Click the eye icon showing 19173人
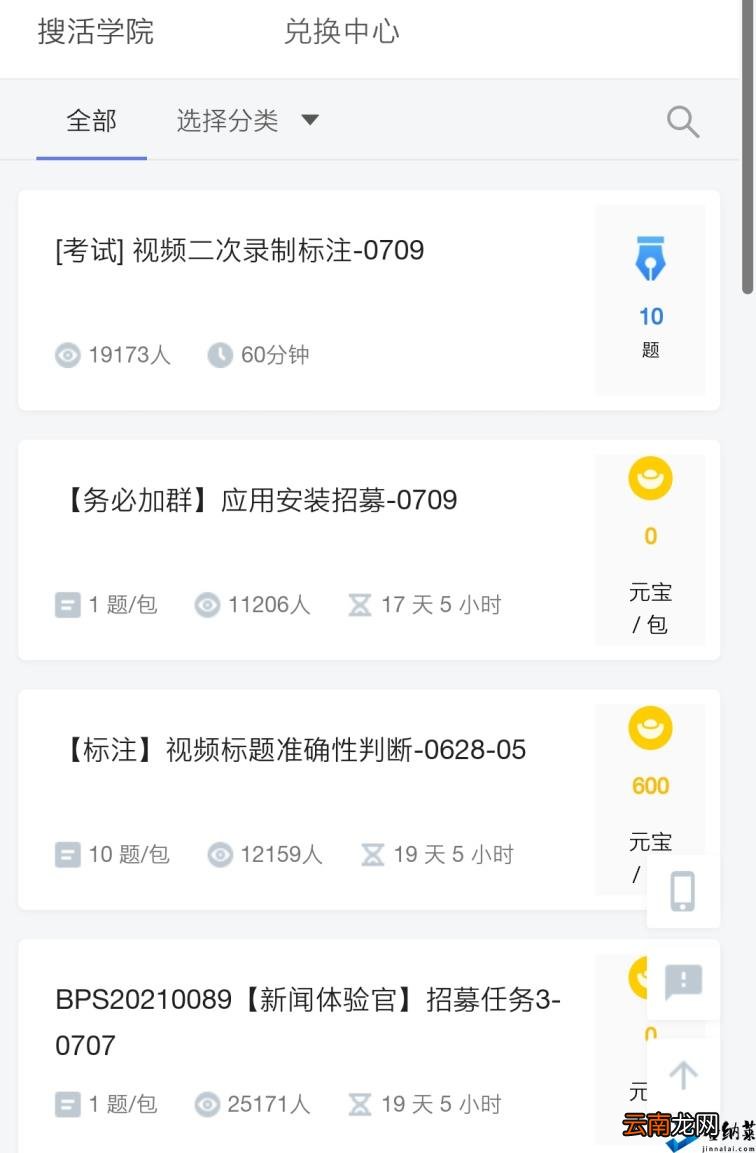Viewport: 756px width, 1153px height. coord(68,355)
